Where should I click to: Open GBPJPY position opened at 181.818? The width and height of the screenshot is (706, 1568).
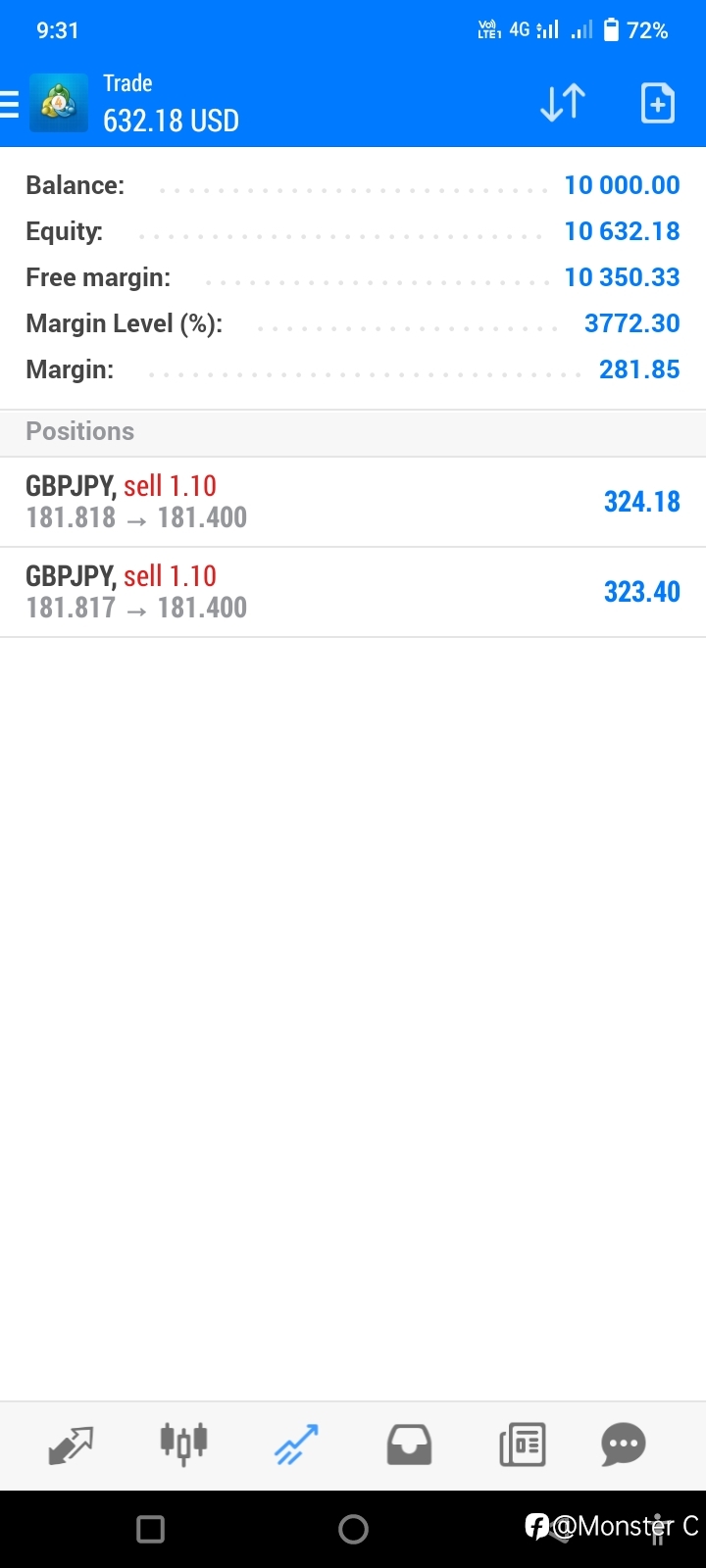(353, 502)
